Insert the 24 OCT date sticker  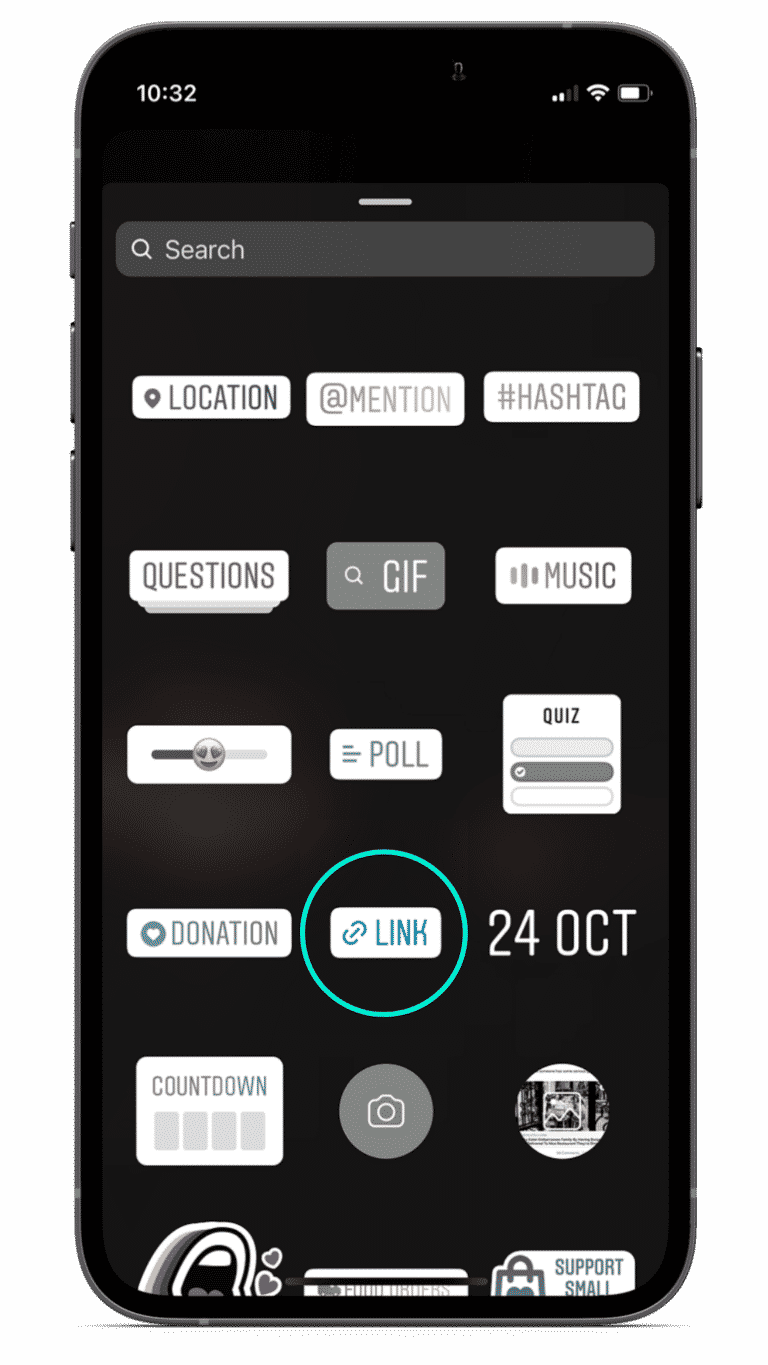pyautogui.click(x=561, y=933)
